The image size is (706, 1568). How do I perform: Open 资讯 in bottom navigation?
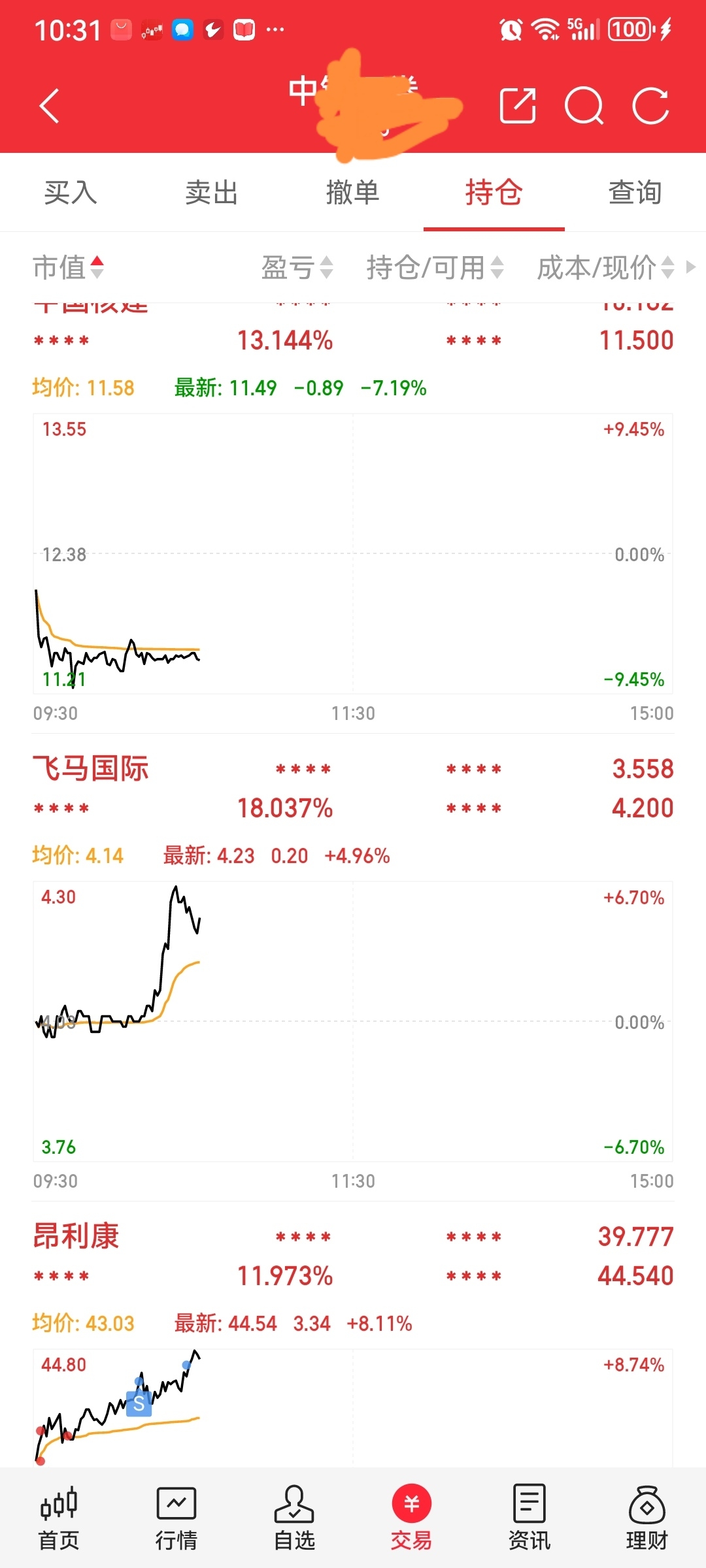point(529,1518)
